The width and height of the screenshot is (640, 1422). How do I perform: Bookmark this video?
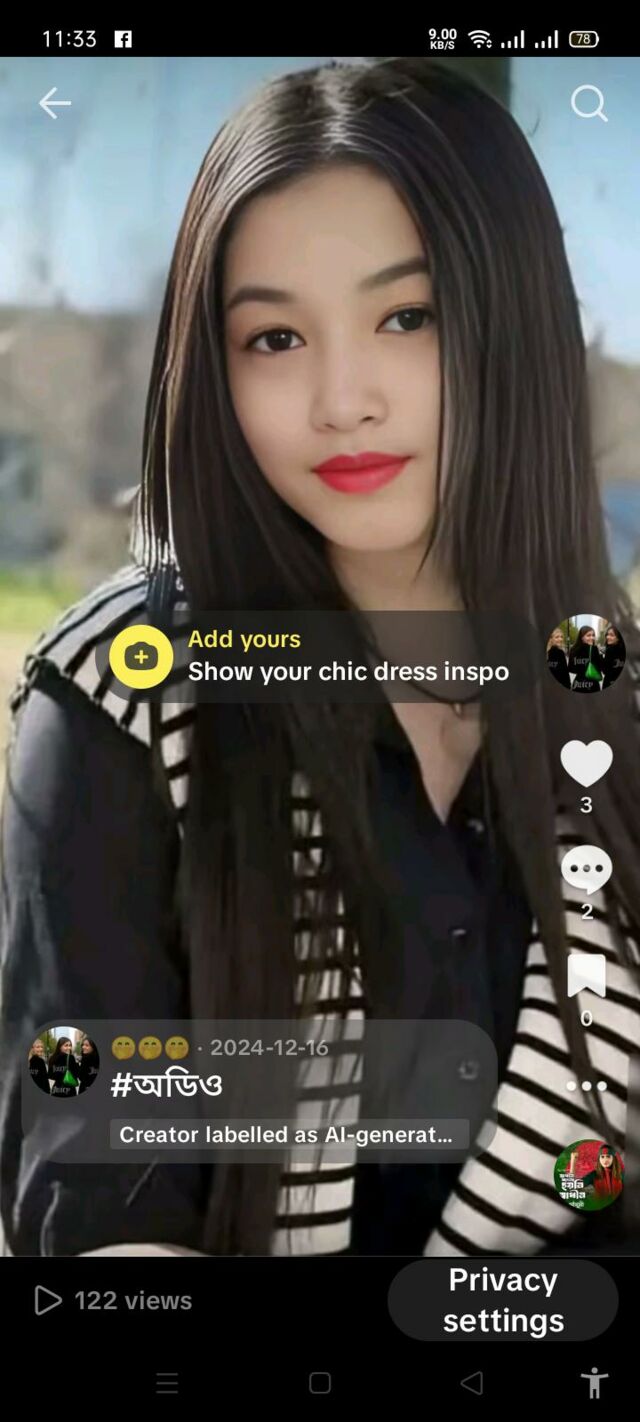586,975
